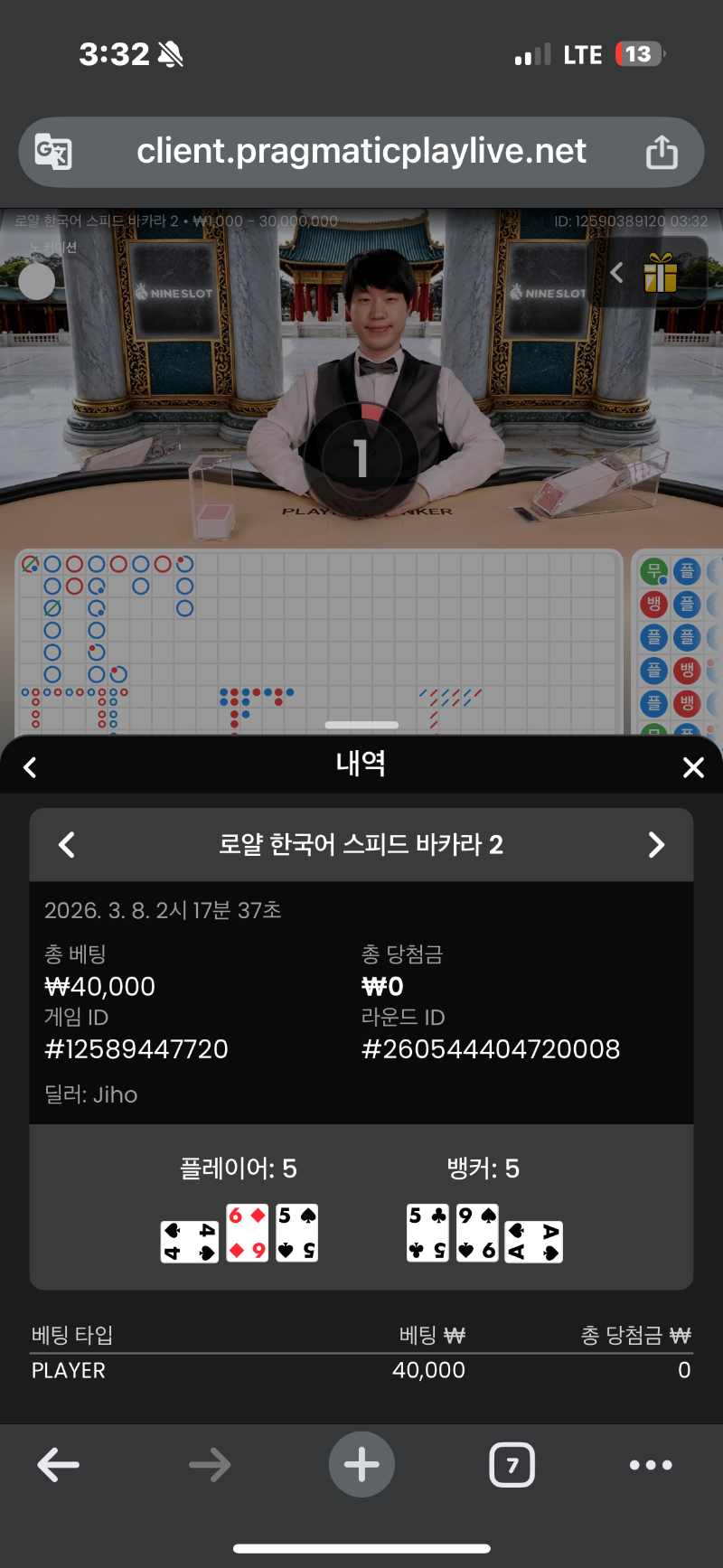The height and width of the screenshot is (1568, 723).
Task: Tap the address bar with client.pragmaticplaylive.net
Action: click(361, 152)
